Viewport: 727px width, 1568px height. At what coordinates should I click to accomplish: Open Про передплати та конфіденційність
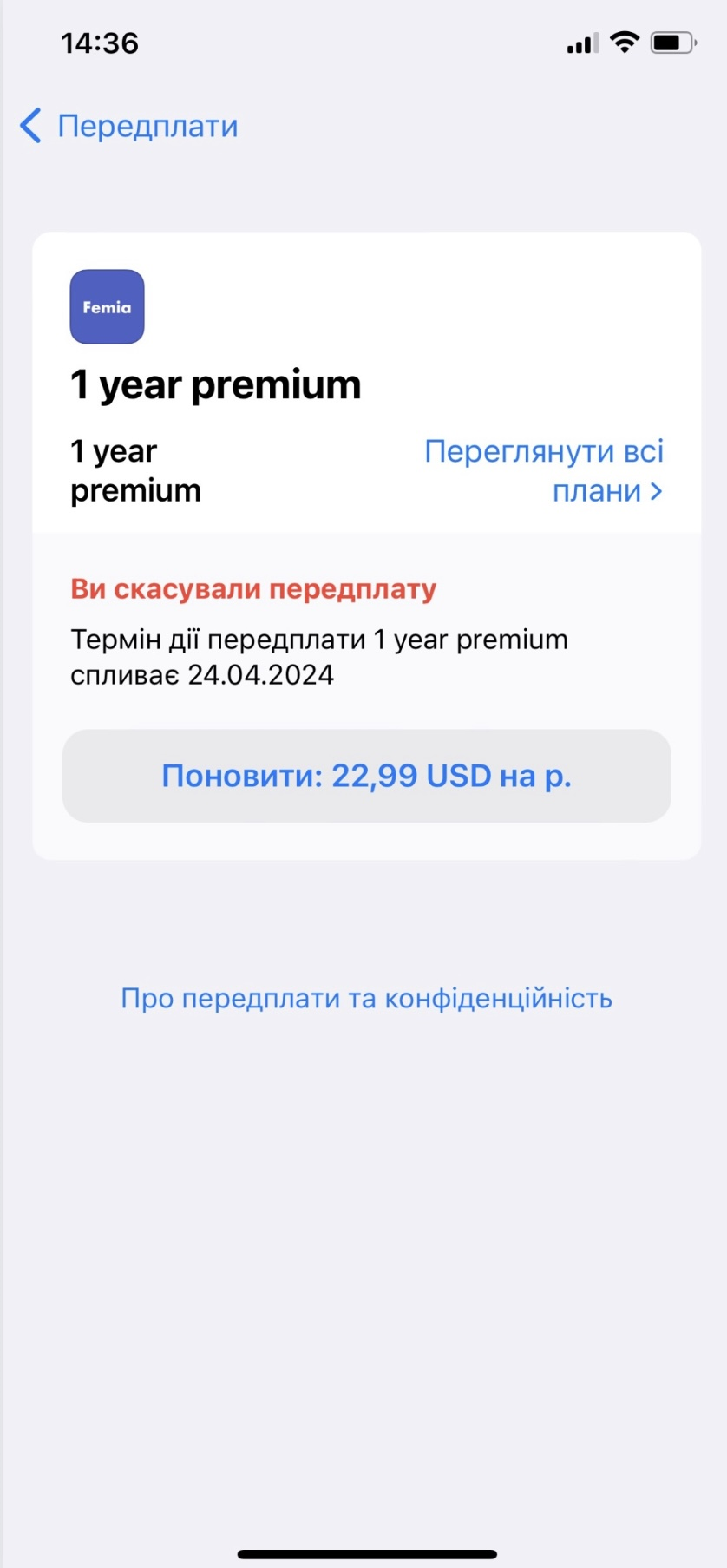click(x=367, y=998)
